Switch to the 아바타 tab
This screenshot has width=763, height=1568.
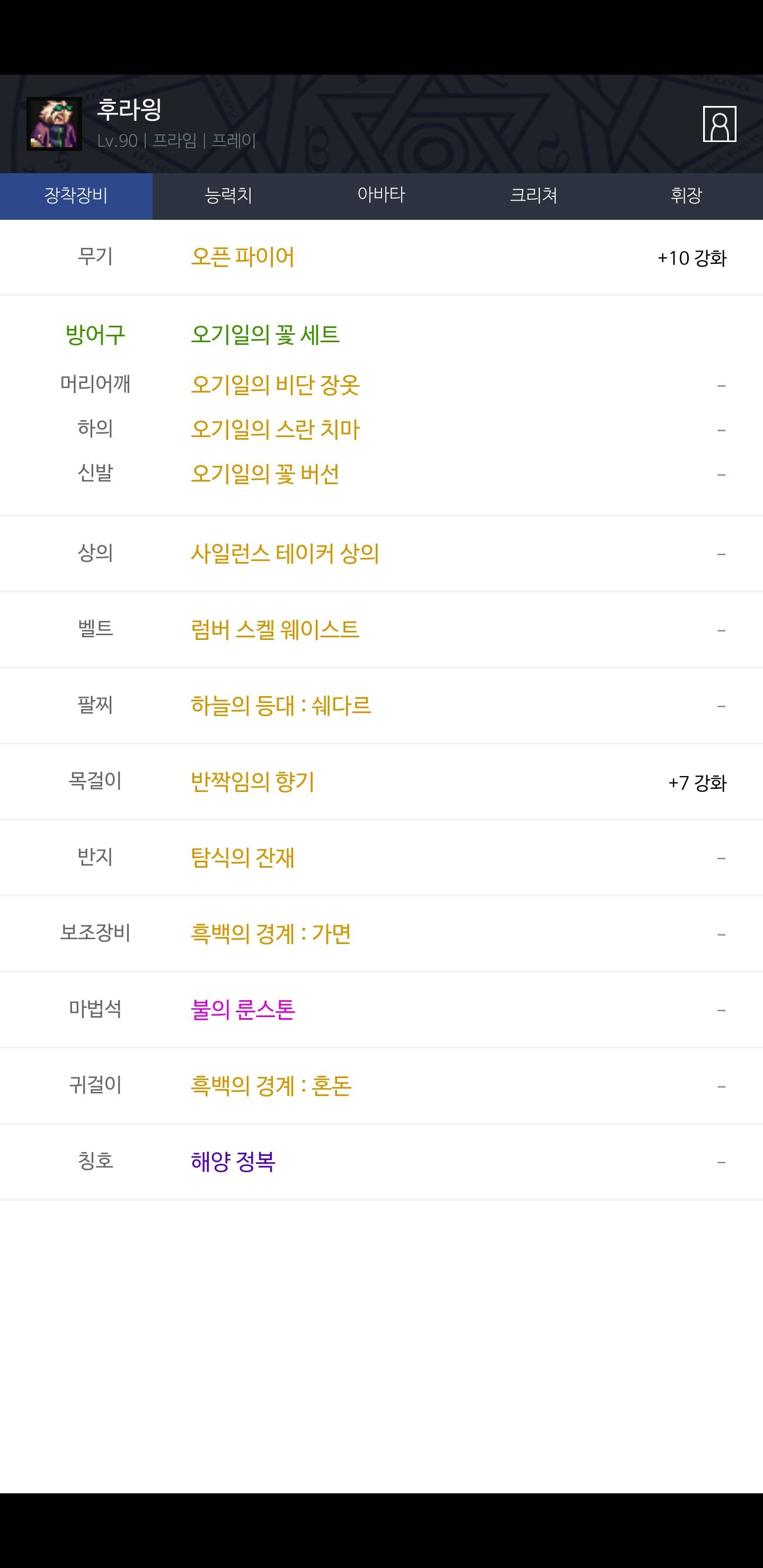tap(381, 196)
